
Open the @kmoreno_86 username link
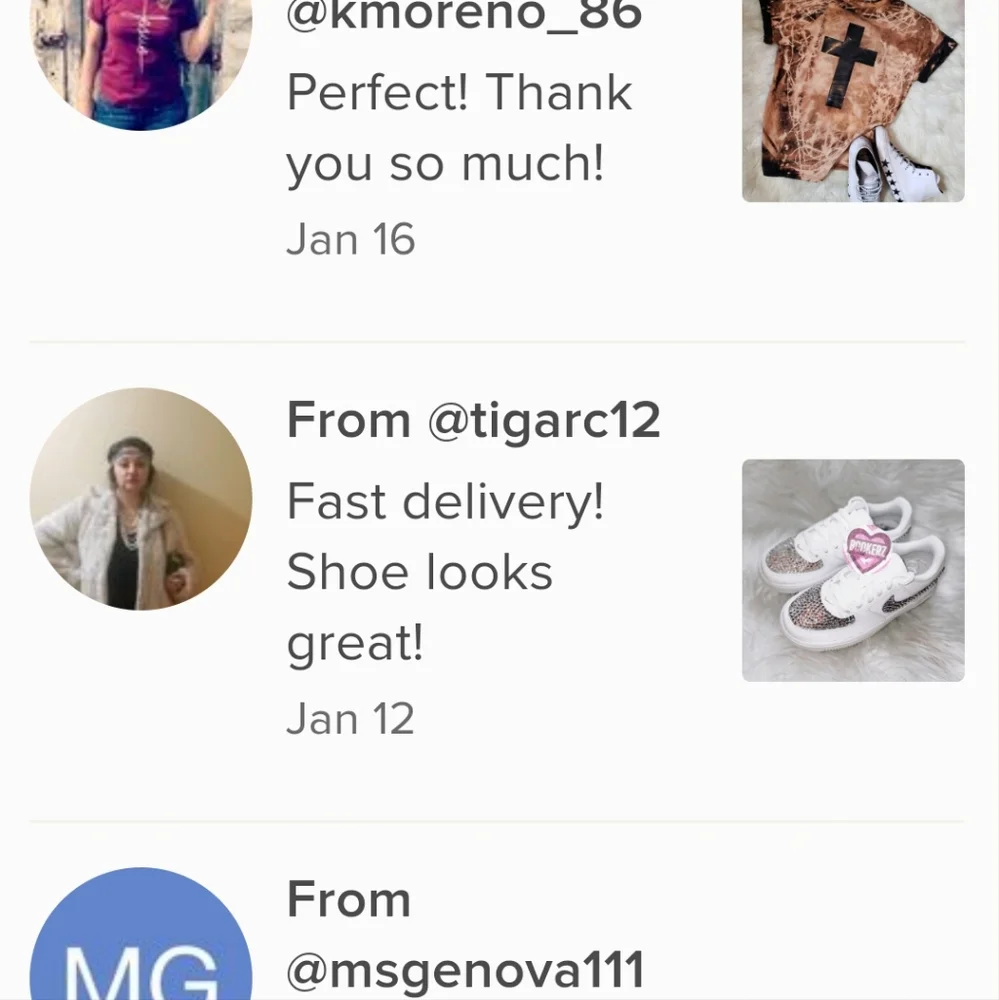tap(465, 15)
